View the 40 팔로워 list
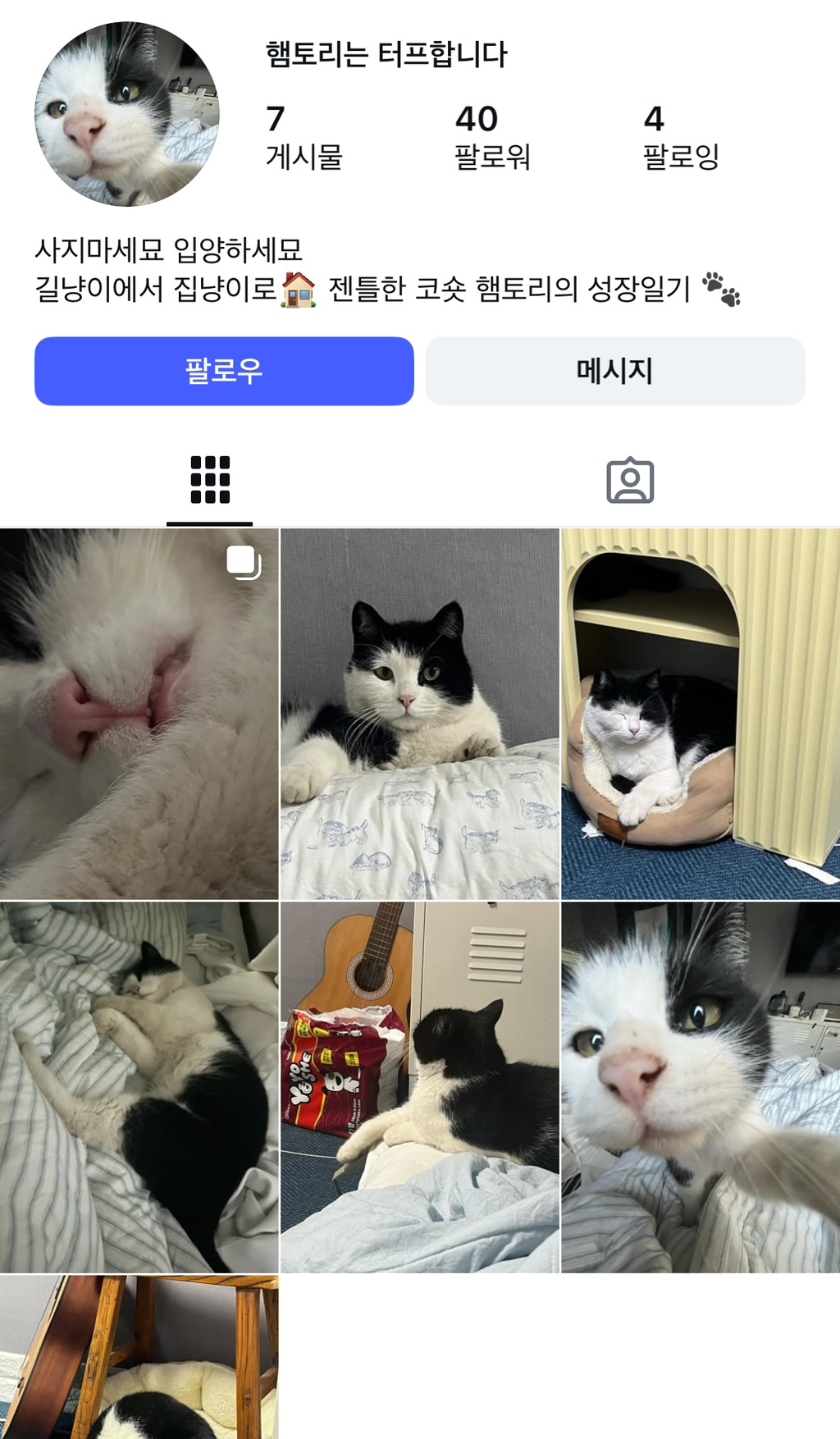Screen dimensions: 840x1439 click(491, 136)
